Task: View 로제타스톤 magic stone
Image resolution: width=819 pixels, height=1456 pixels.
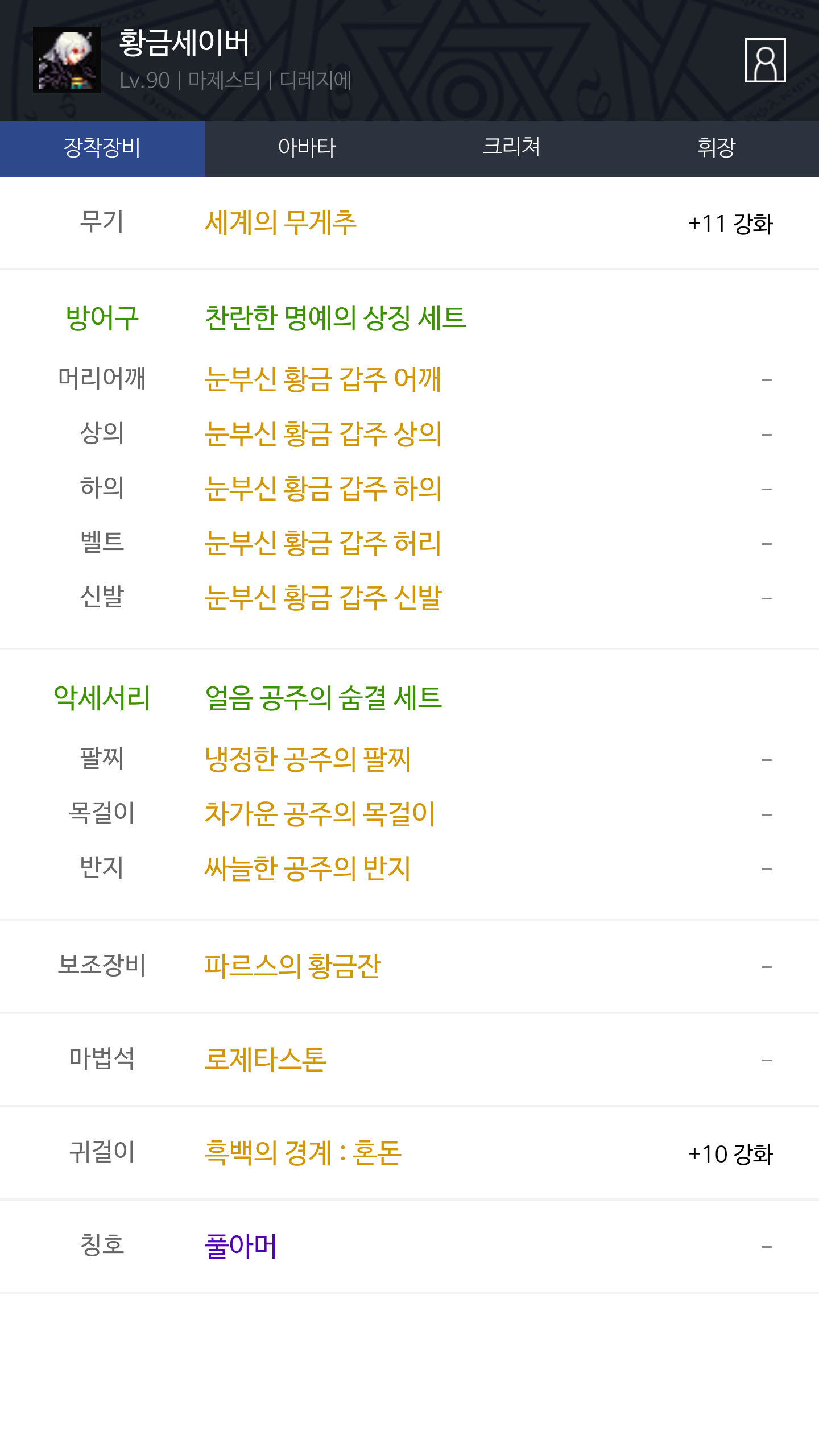Action: [266, 1059]
